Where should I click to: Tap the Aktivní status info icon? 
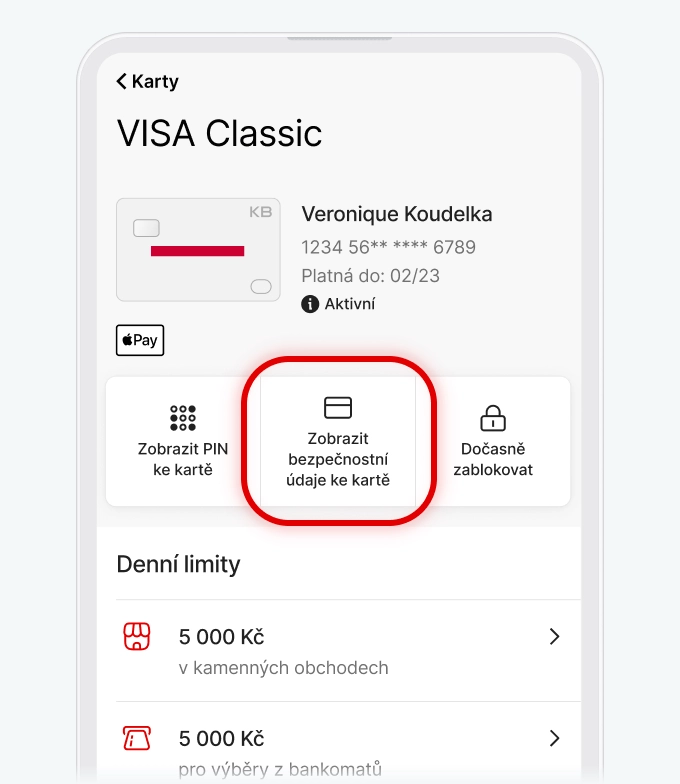[x=310, y=304]
